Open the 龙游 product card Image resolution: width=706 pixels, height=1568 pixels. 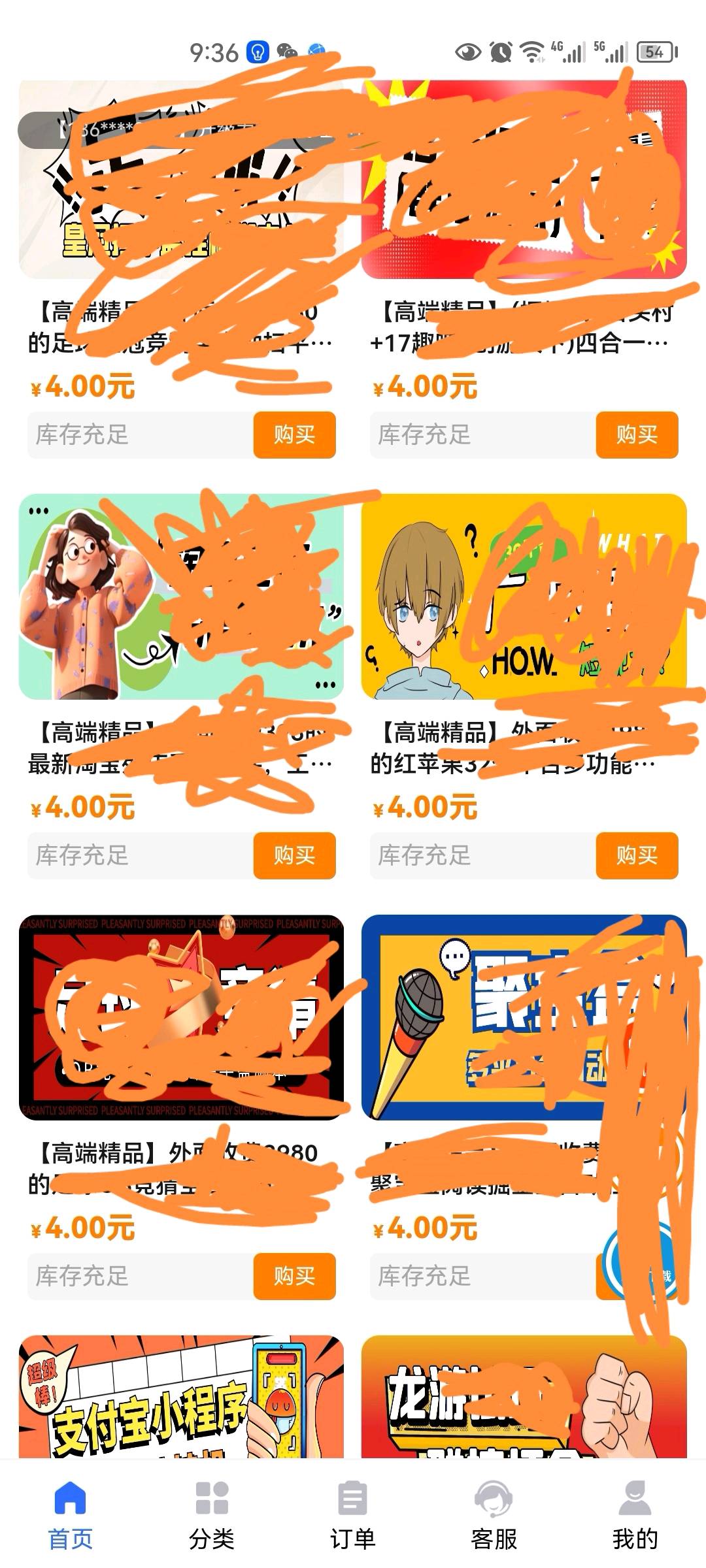524,1398
